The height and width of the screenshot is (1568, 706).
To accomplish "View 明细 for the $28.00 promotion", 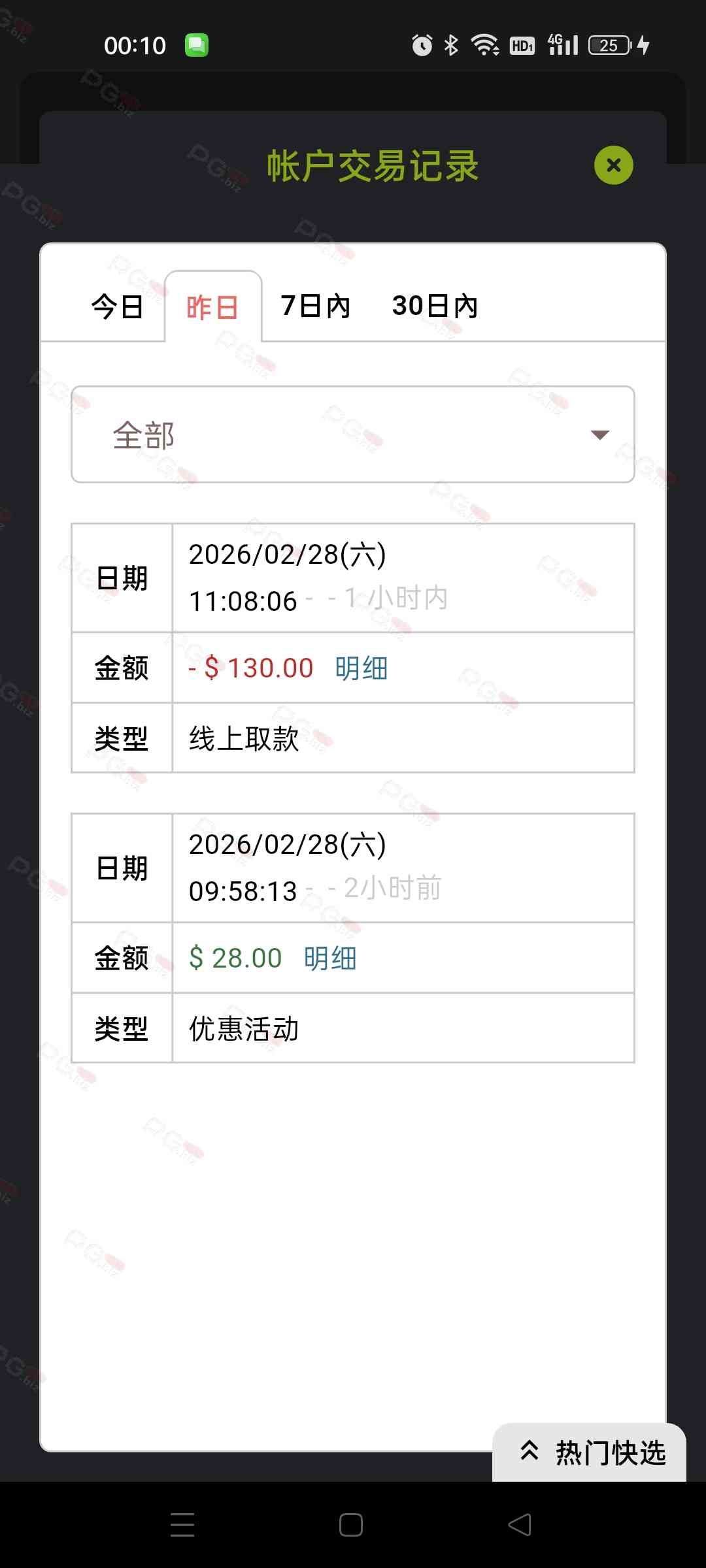I will (330, 958).
